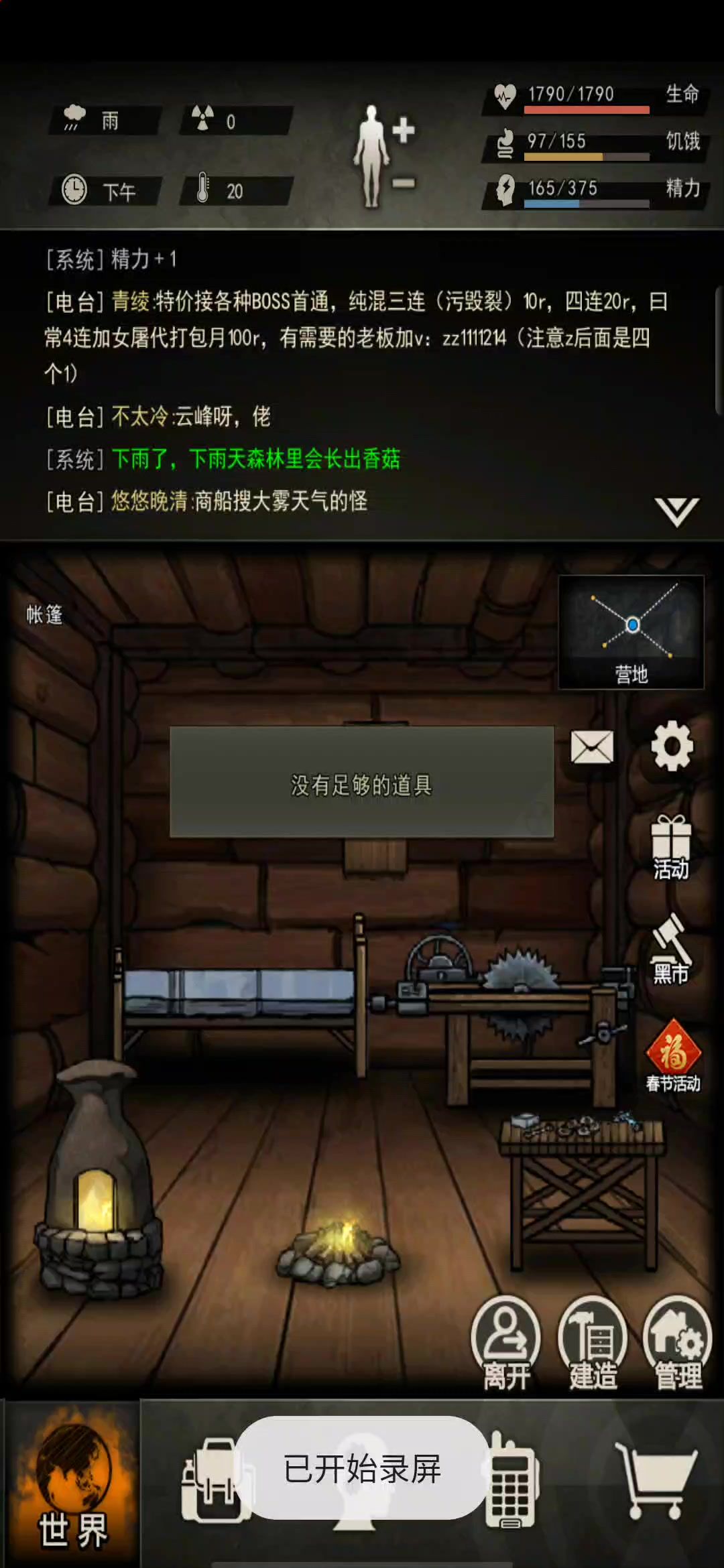Tap the campfire on the floor
724x1568 pixels.
337,1250
